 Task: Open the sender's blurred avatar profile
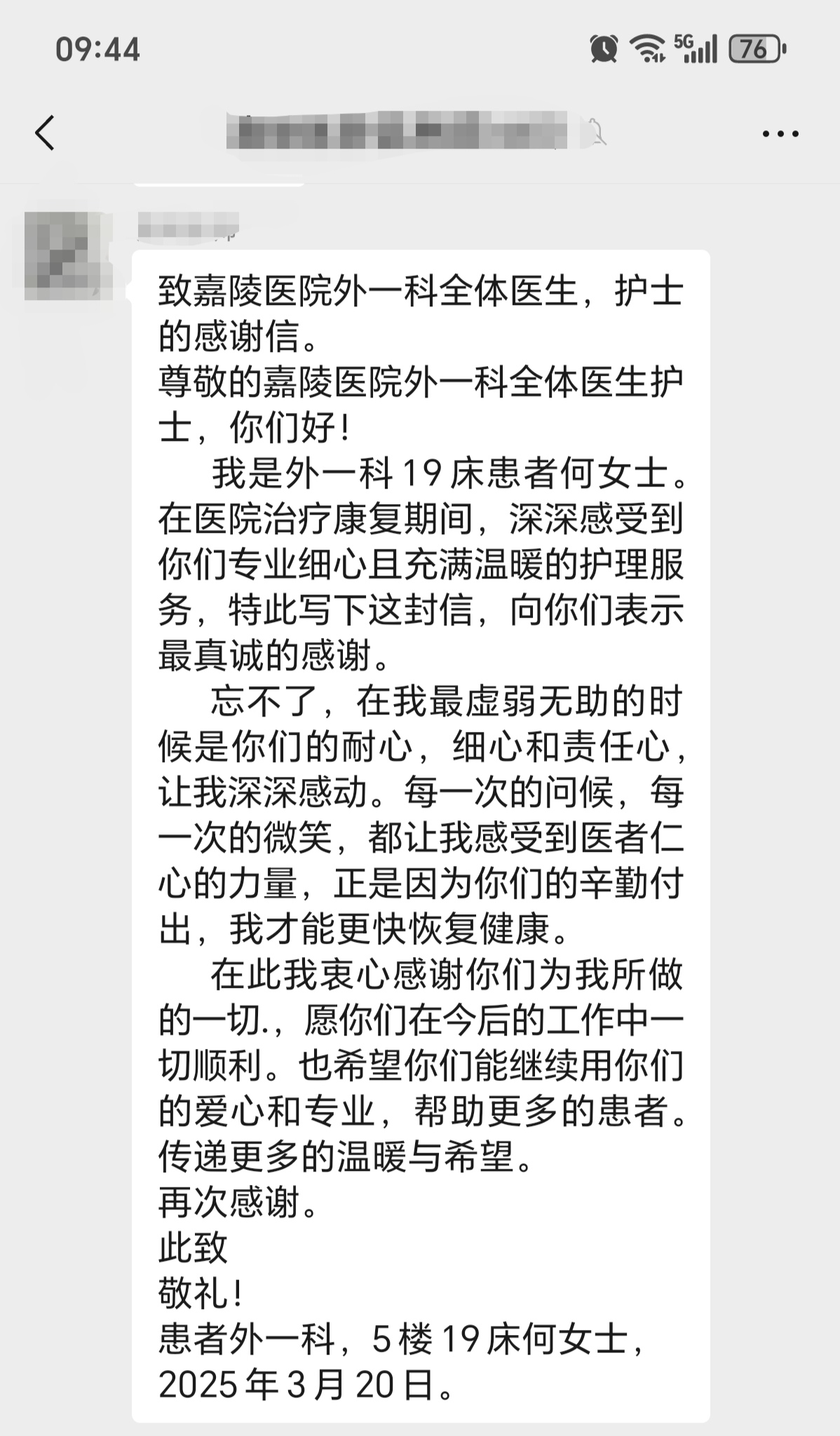(68, 256)
